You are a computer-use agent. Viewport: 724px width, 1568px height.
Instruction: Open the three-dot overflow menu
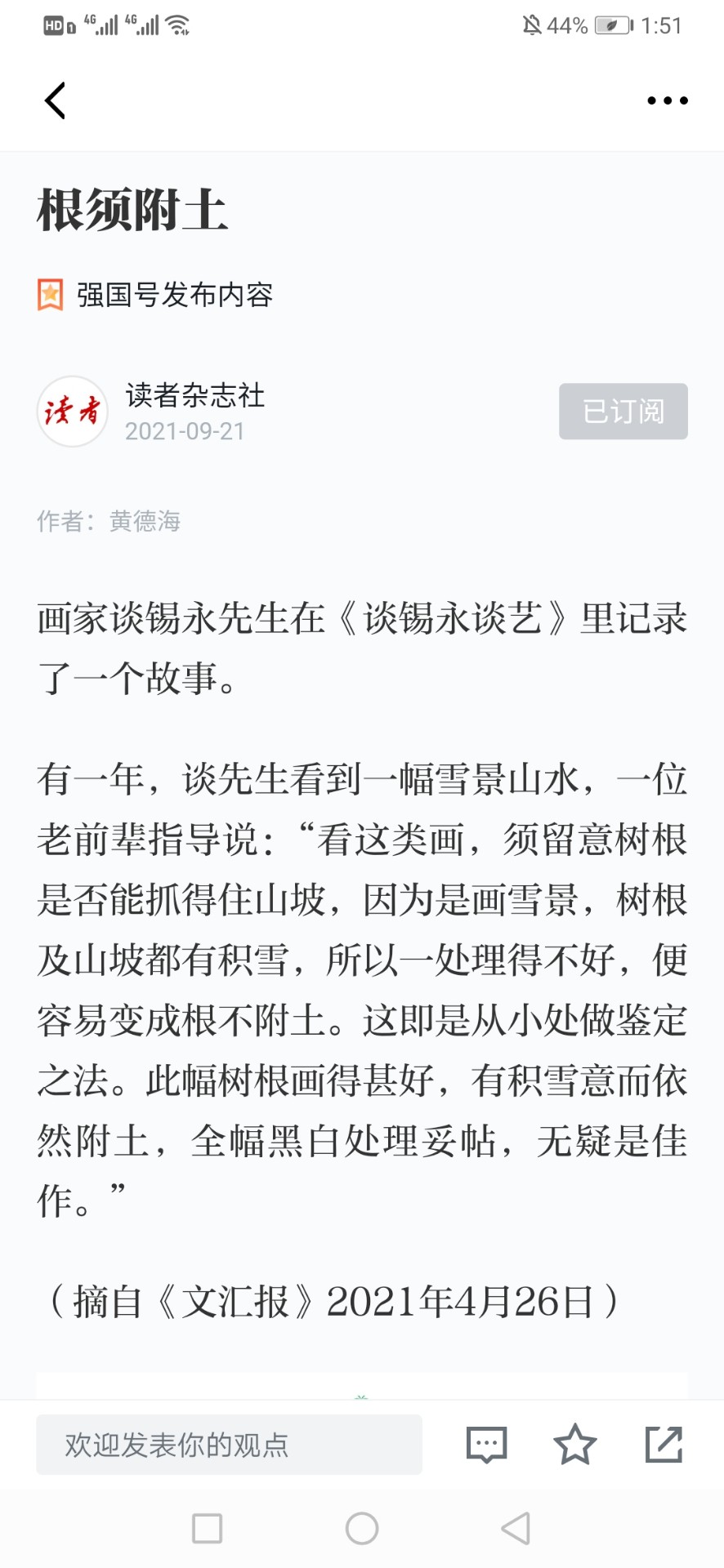pyautogui.click(x=667, y=100)
